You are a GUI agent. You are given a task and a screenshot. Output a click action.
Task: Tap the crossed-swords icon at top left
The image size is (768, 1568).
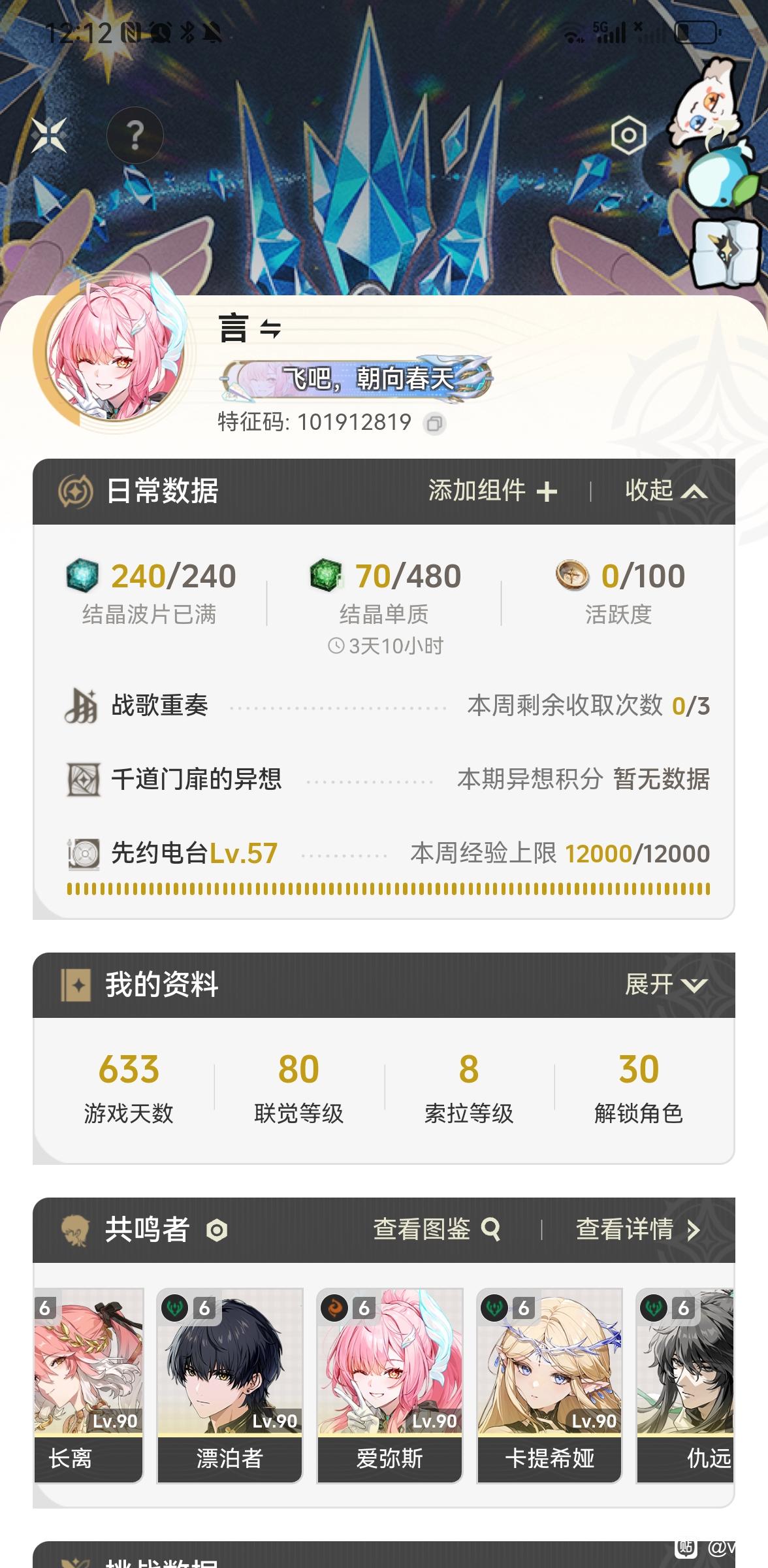point(49,135)
